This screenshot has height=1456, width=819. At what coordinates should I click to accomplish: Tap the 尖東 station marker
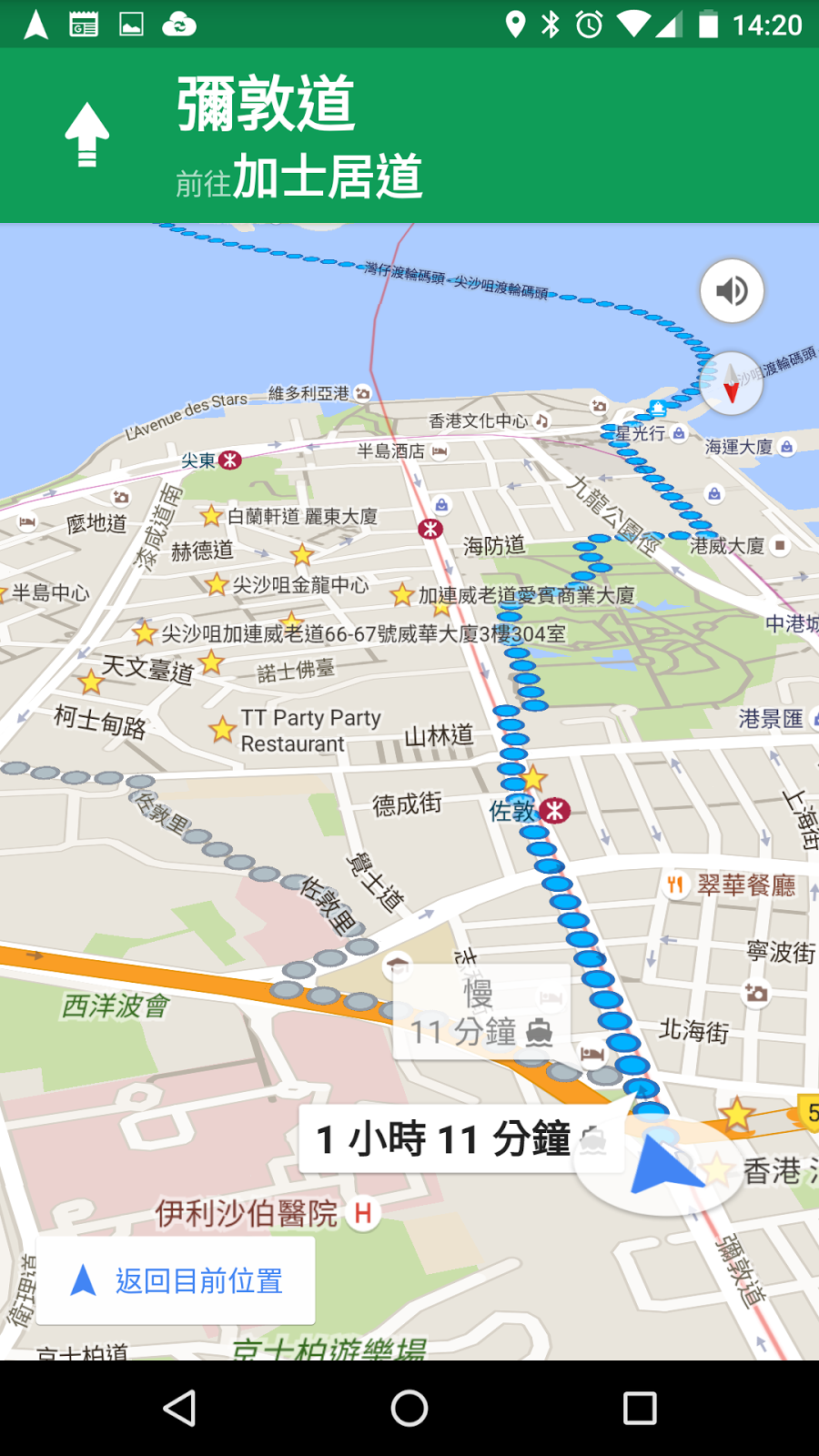point(231,460)
